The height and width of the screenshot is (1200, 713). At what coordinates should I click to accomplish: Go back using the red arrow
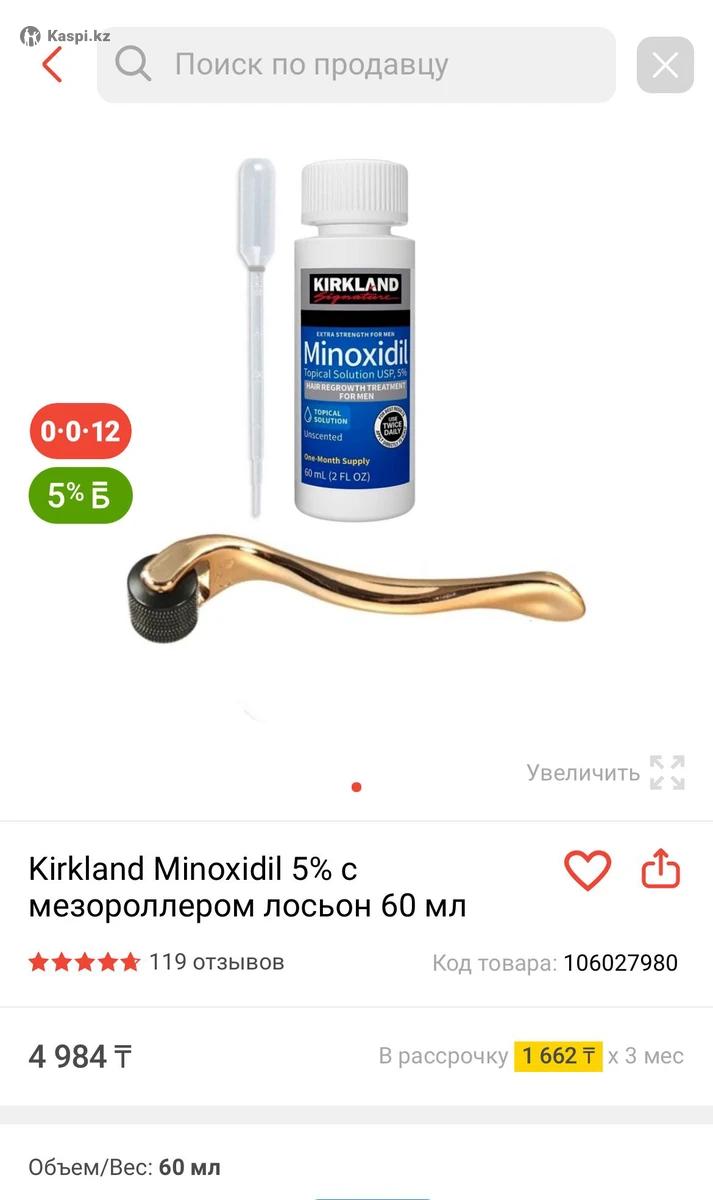coord(52,65)
